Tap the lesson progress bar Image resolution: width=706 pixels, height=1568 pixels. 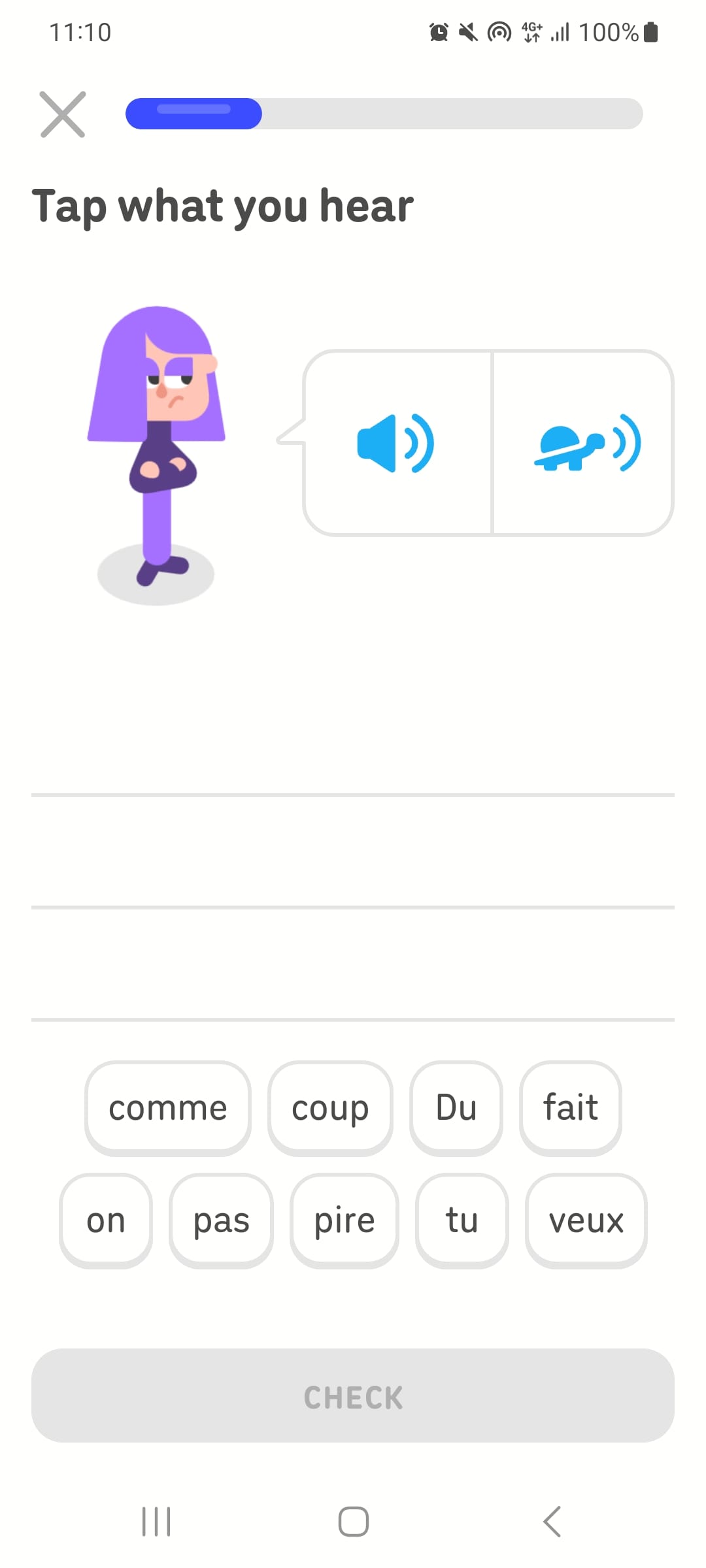click(x=386, y=114)
